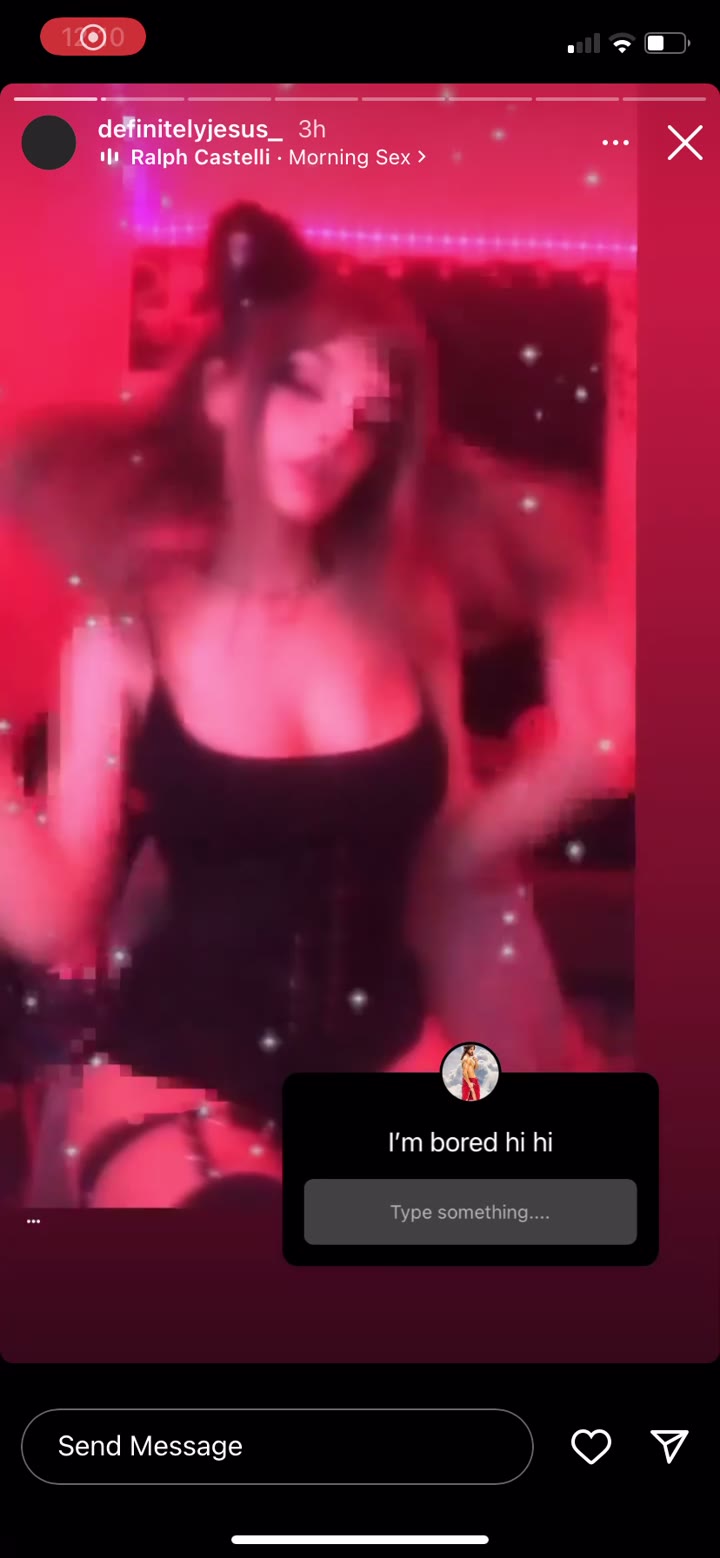This screenshot has width=720, height=1558.
Task: Open the Ralph Castelli Morning Sex track
Action: 270,157
